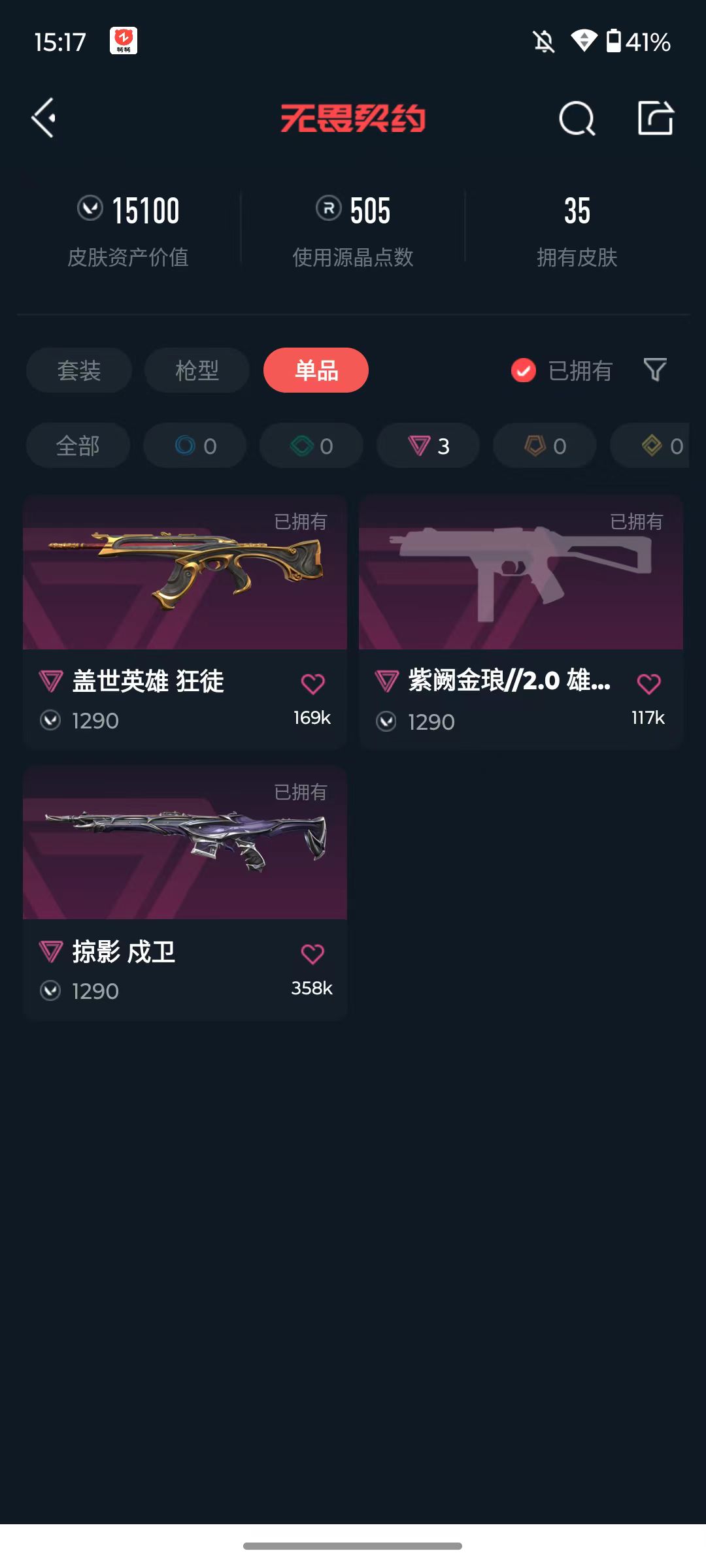706x1568 pixels.
Task: Filter by the pink triangle tier chip
Action: [x=428, y=446]
